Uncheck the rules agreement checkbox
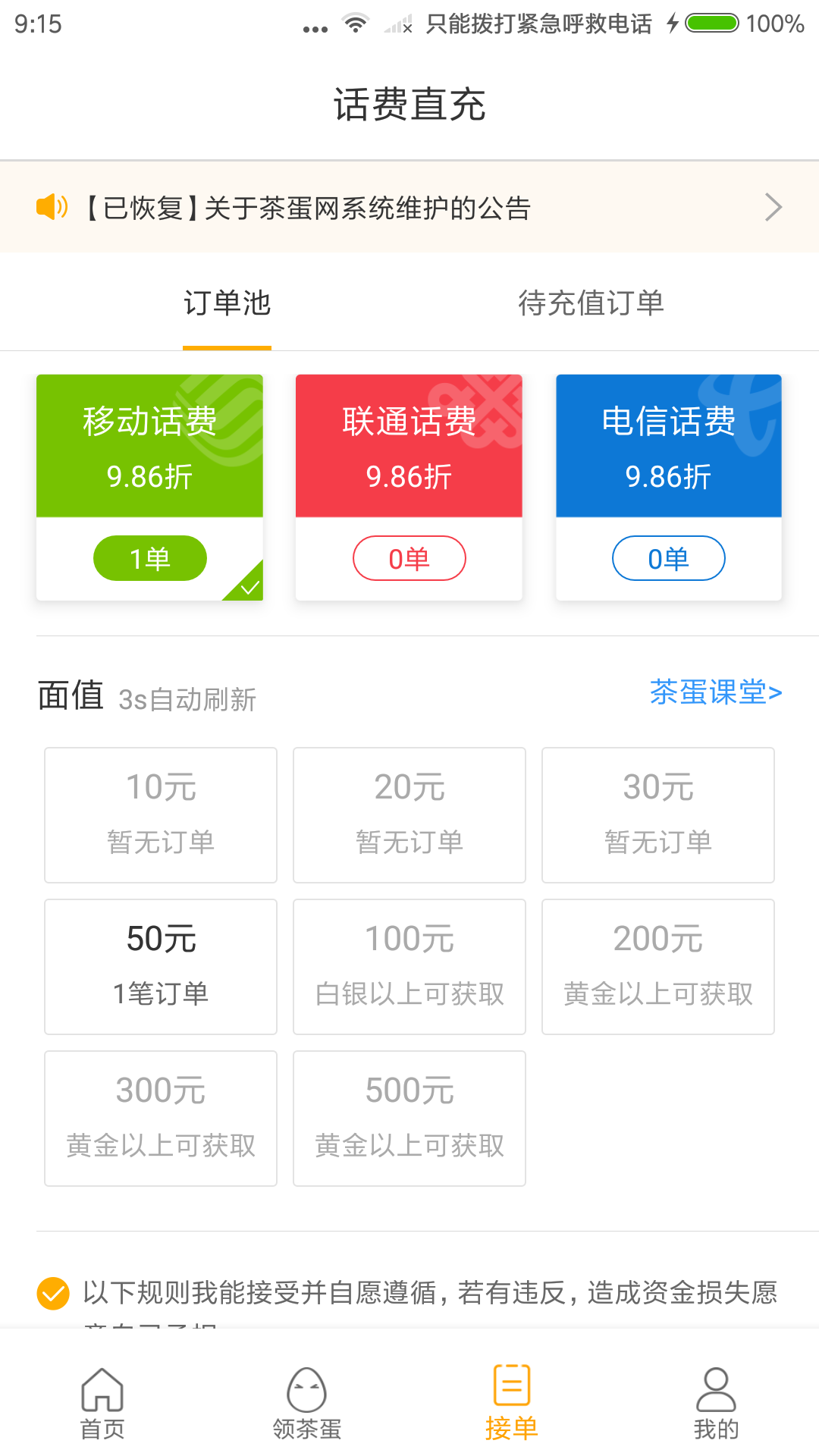 53,1293
